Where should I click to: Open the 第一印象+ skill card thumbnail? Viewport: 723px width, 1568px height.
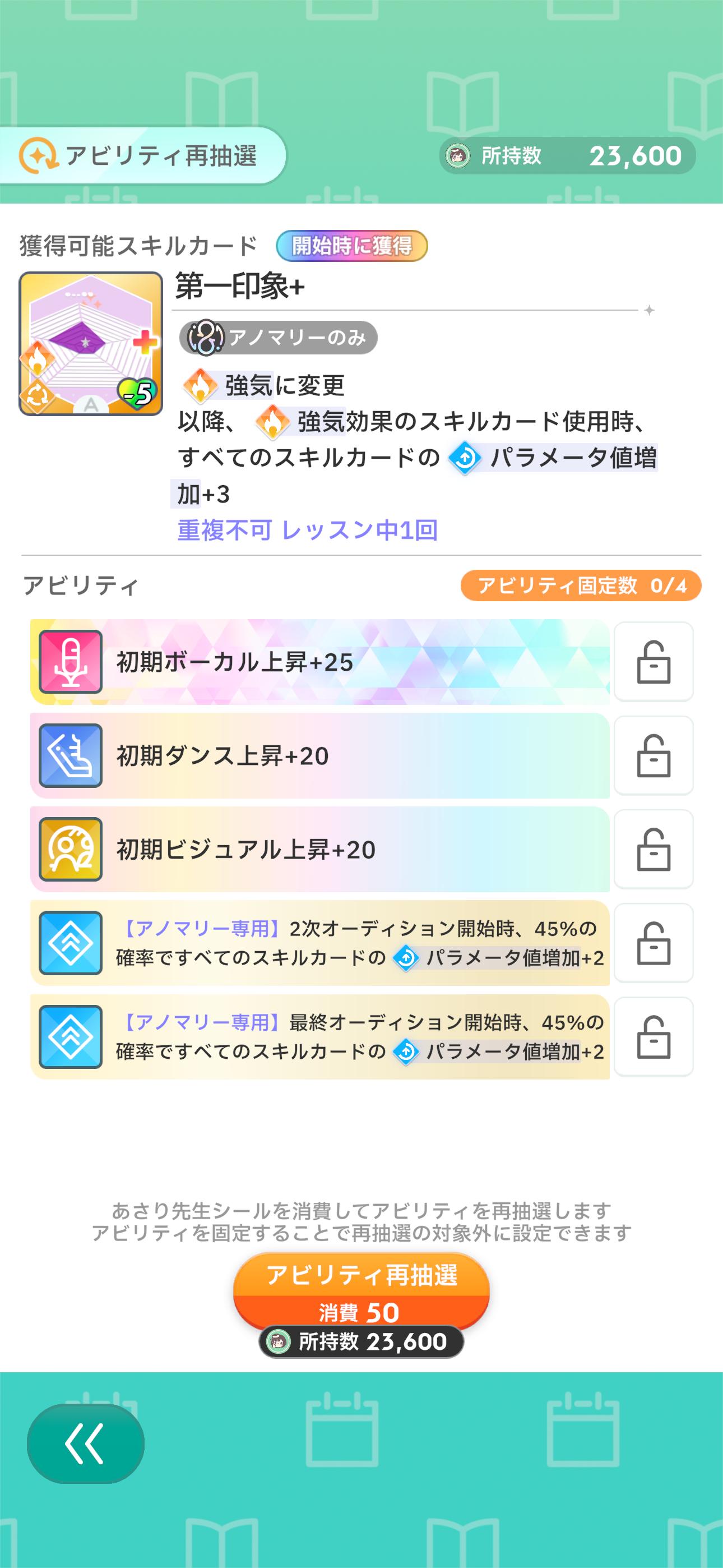[91, 344]
